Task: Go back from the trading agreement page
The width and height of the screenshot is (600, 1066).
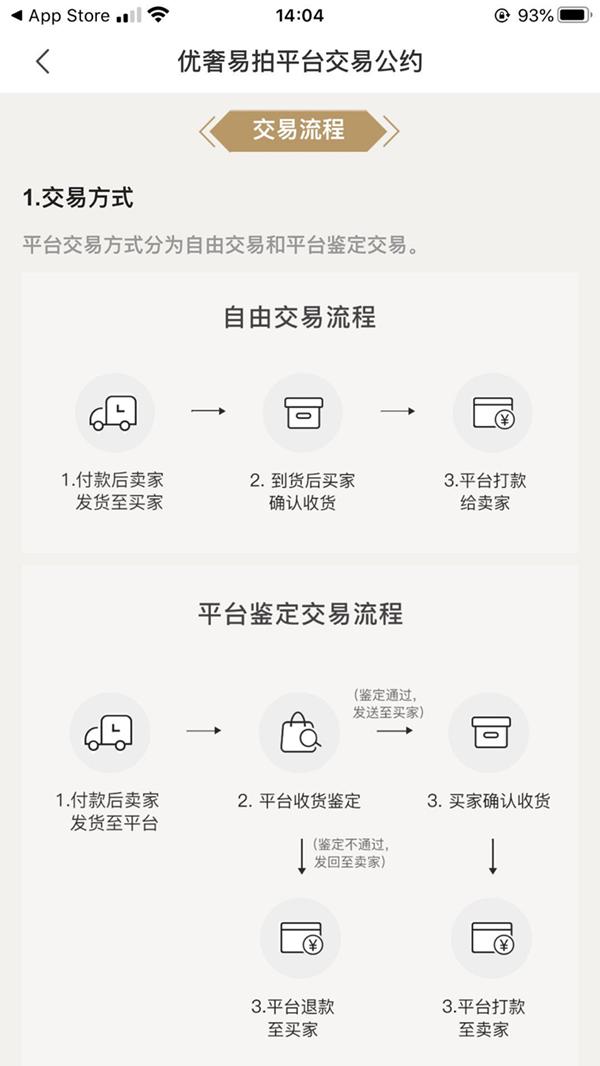Action: coord(42,61)
